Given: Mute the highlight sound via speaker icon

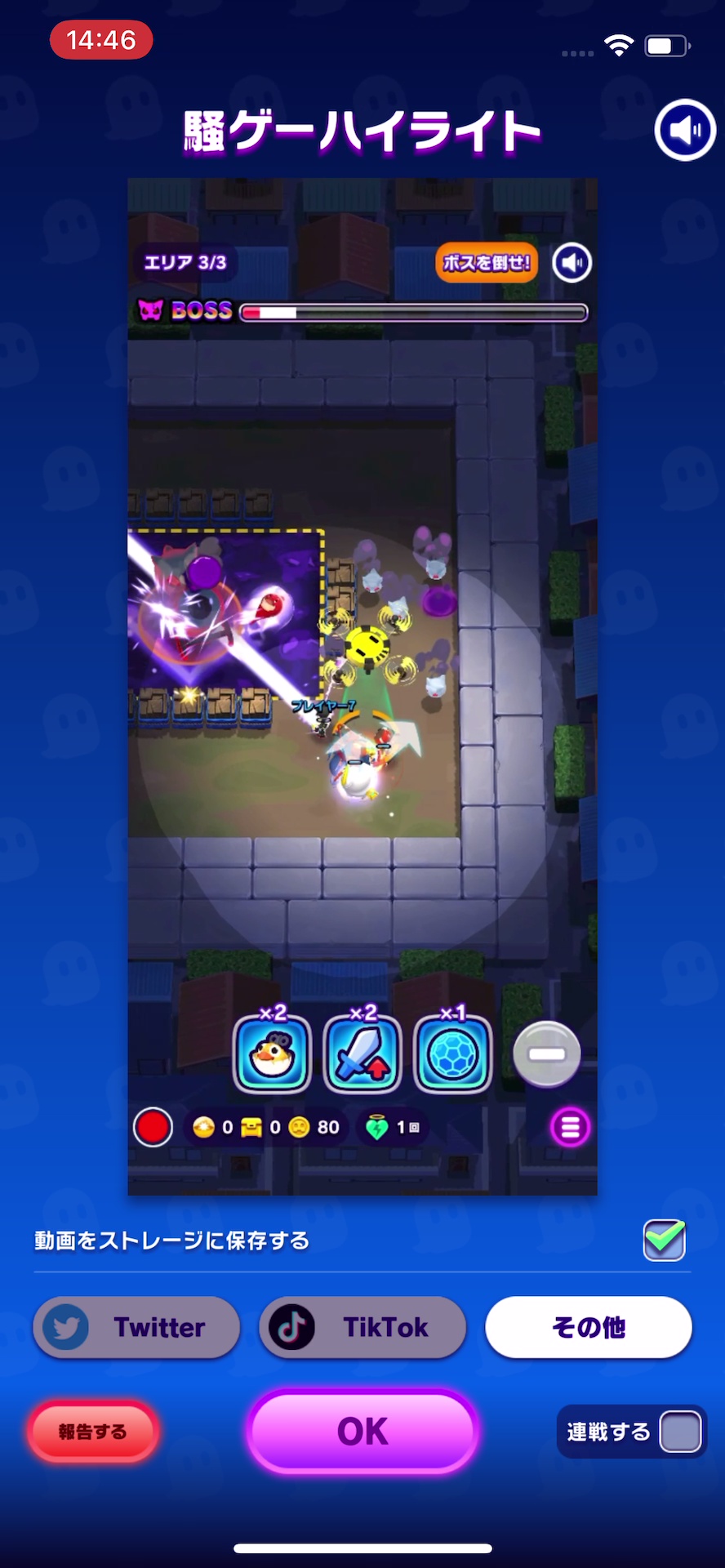Looking at the screenshot, I should pyautogui.click(x=685, y=130).
